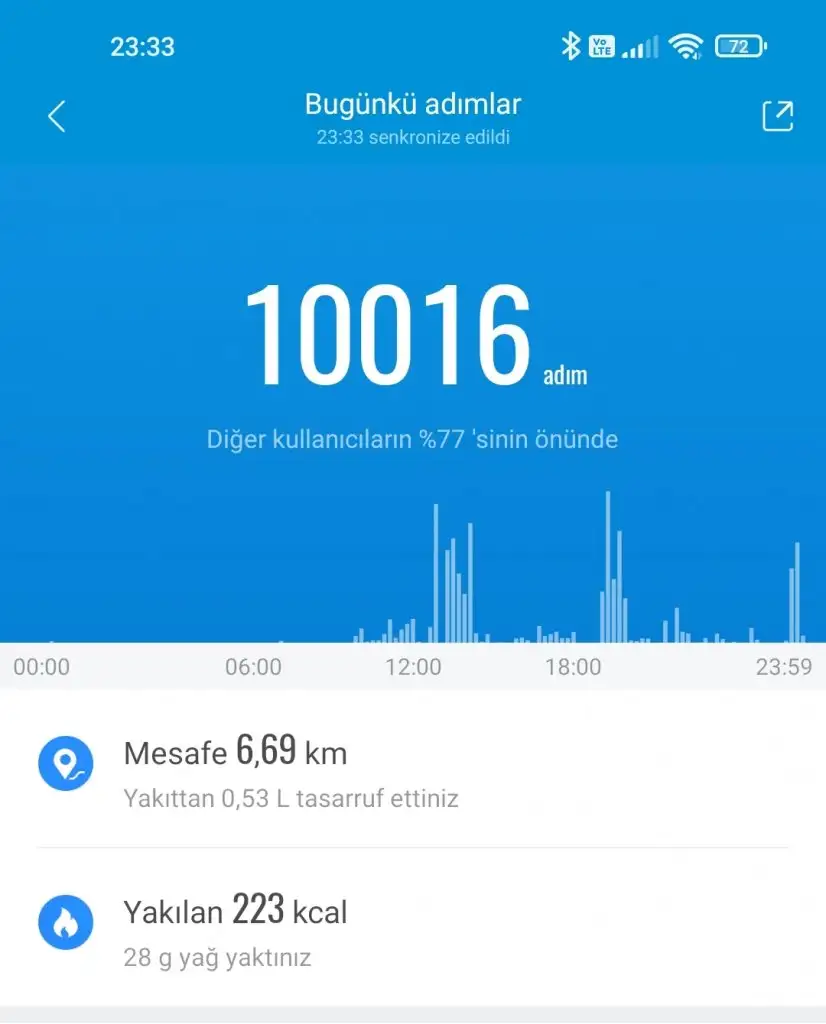This screenshot has width=826, height=1024.
Task: Go back from Bugünkü adımlar screen
Action: [57, 116]
